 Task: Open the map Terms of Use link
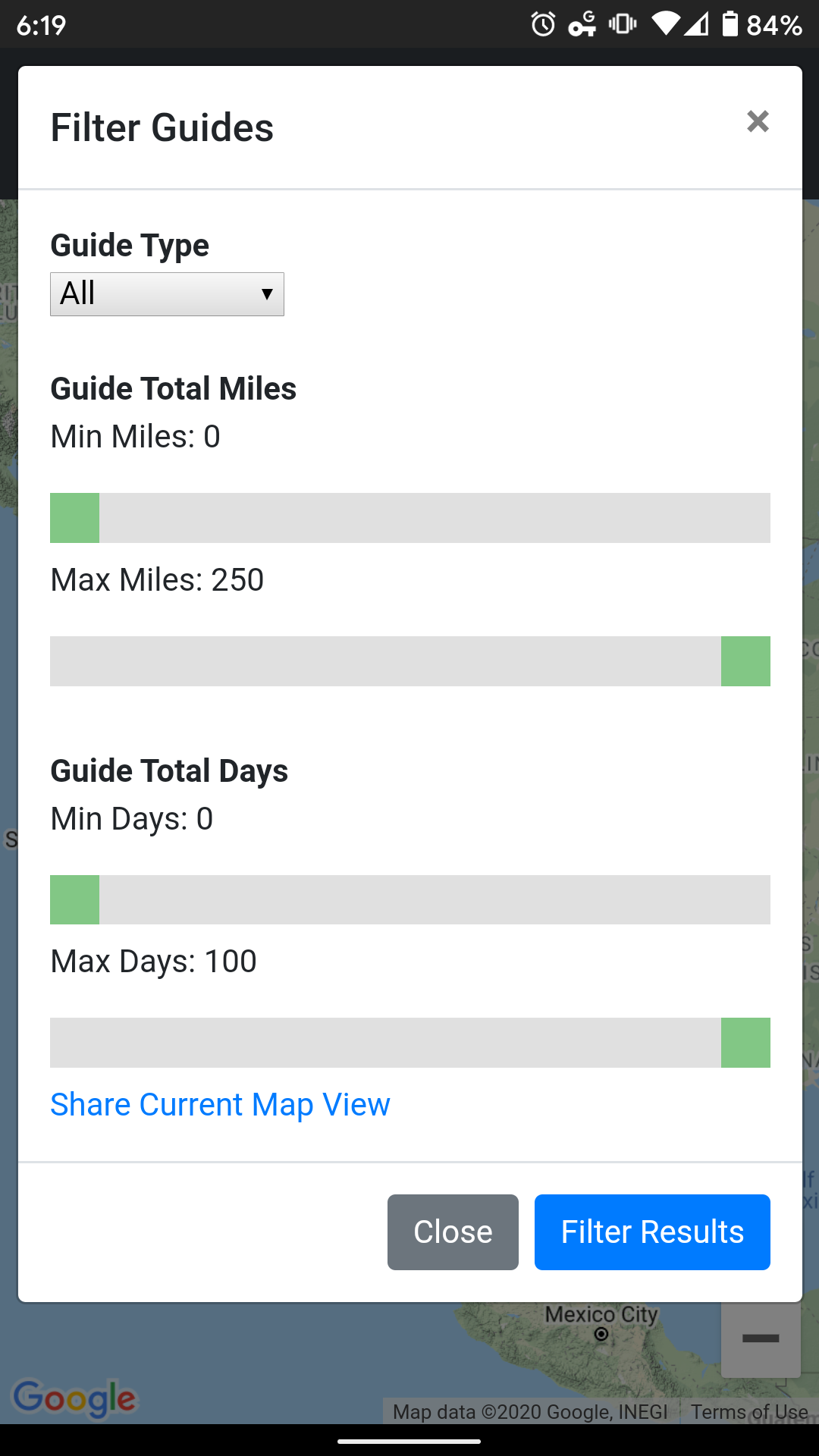tap(748, 1412)
